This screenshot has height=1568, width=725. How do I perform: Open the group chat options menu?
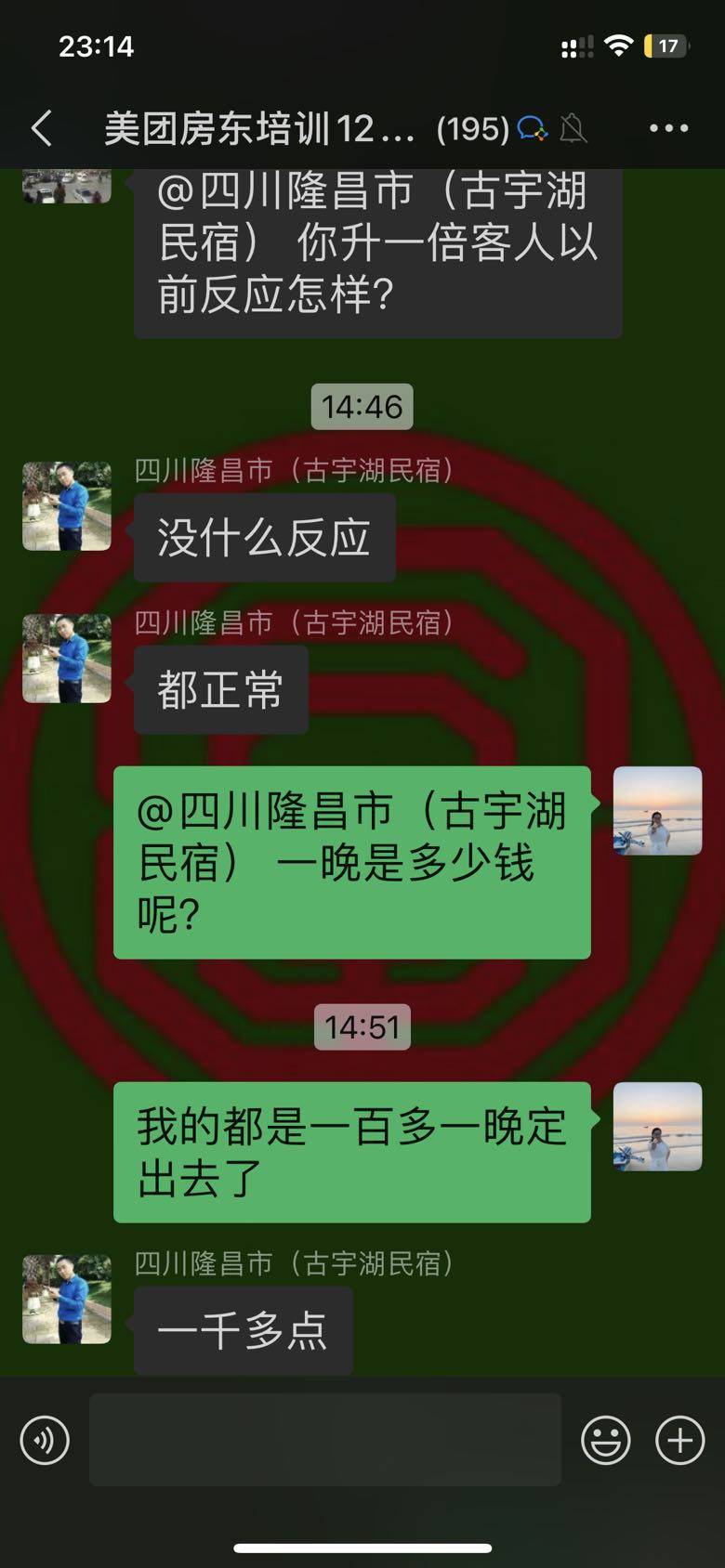coord(668,128)
